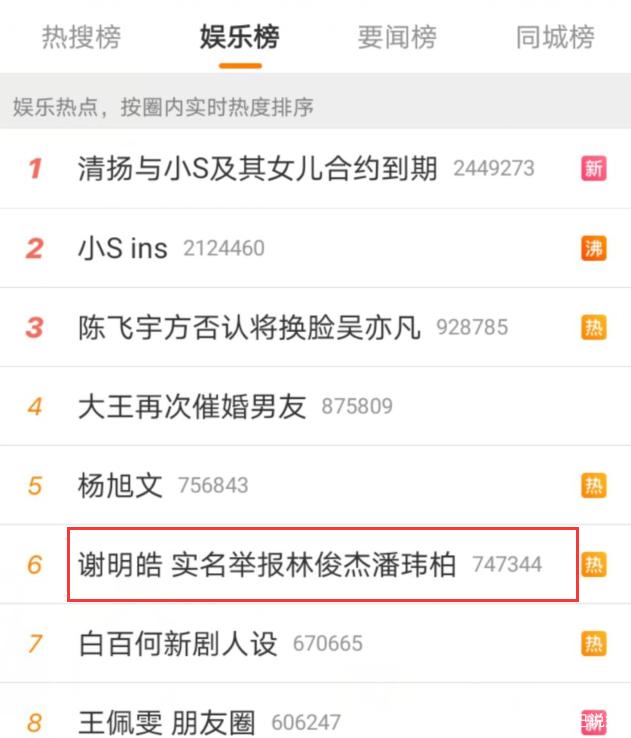The image size is (631, 738).
Task: Tap the 杨旭文 trending entry
Action: [120, 486]
